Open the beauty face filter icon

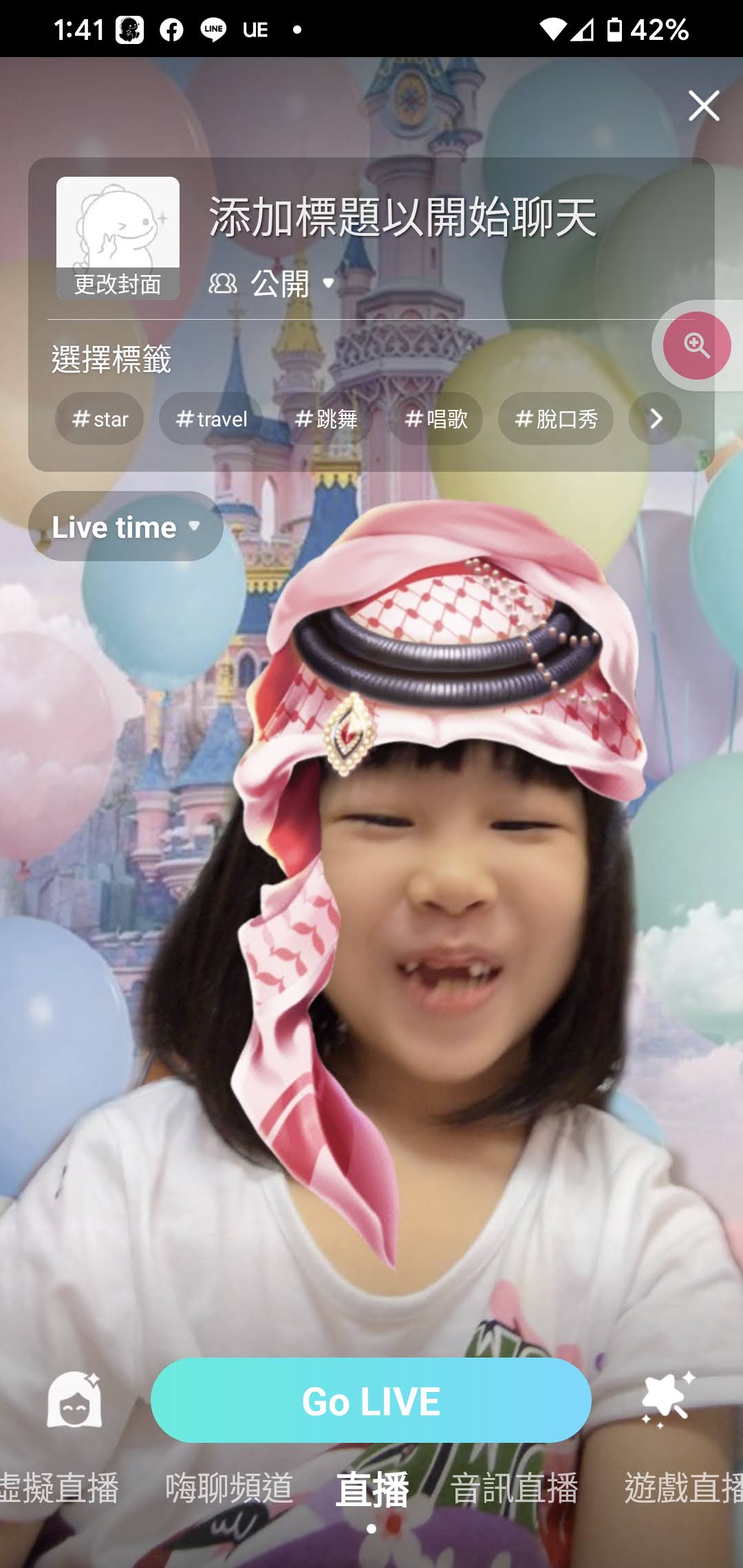click(x=74, y=1400)
